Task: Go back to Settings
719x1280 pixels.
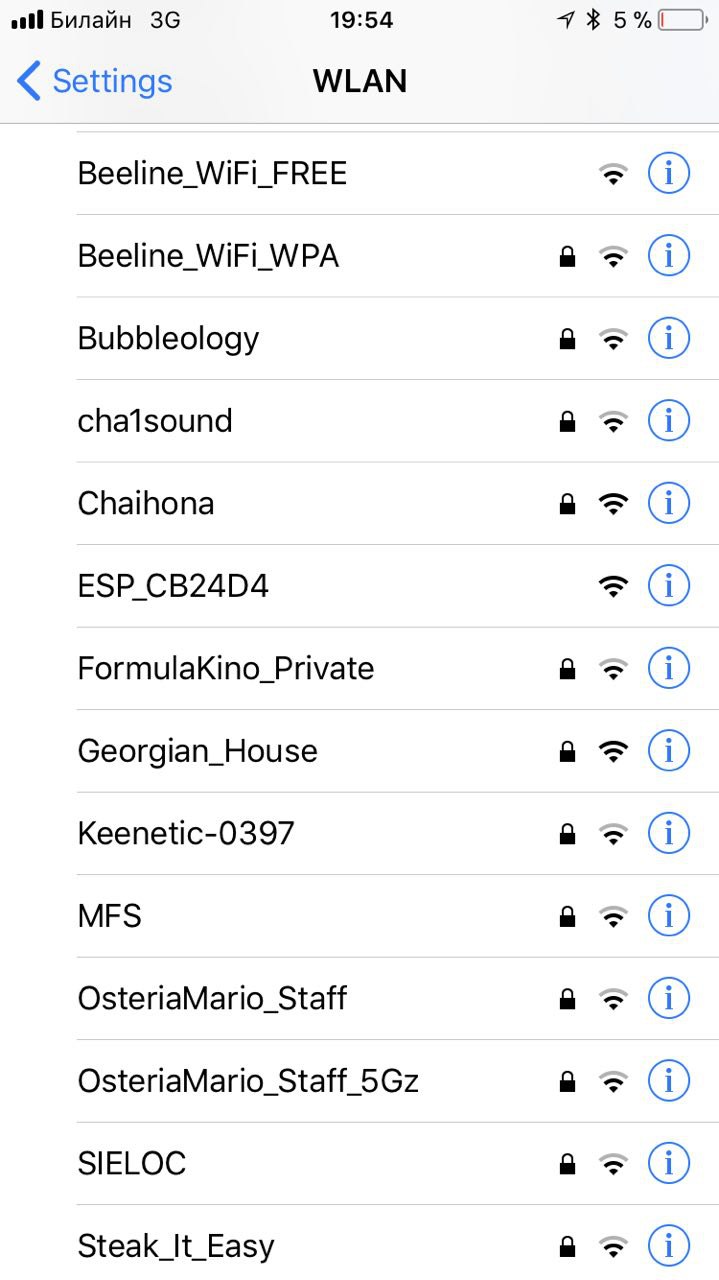Action: pos(95,81)
